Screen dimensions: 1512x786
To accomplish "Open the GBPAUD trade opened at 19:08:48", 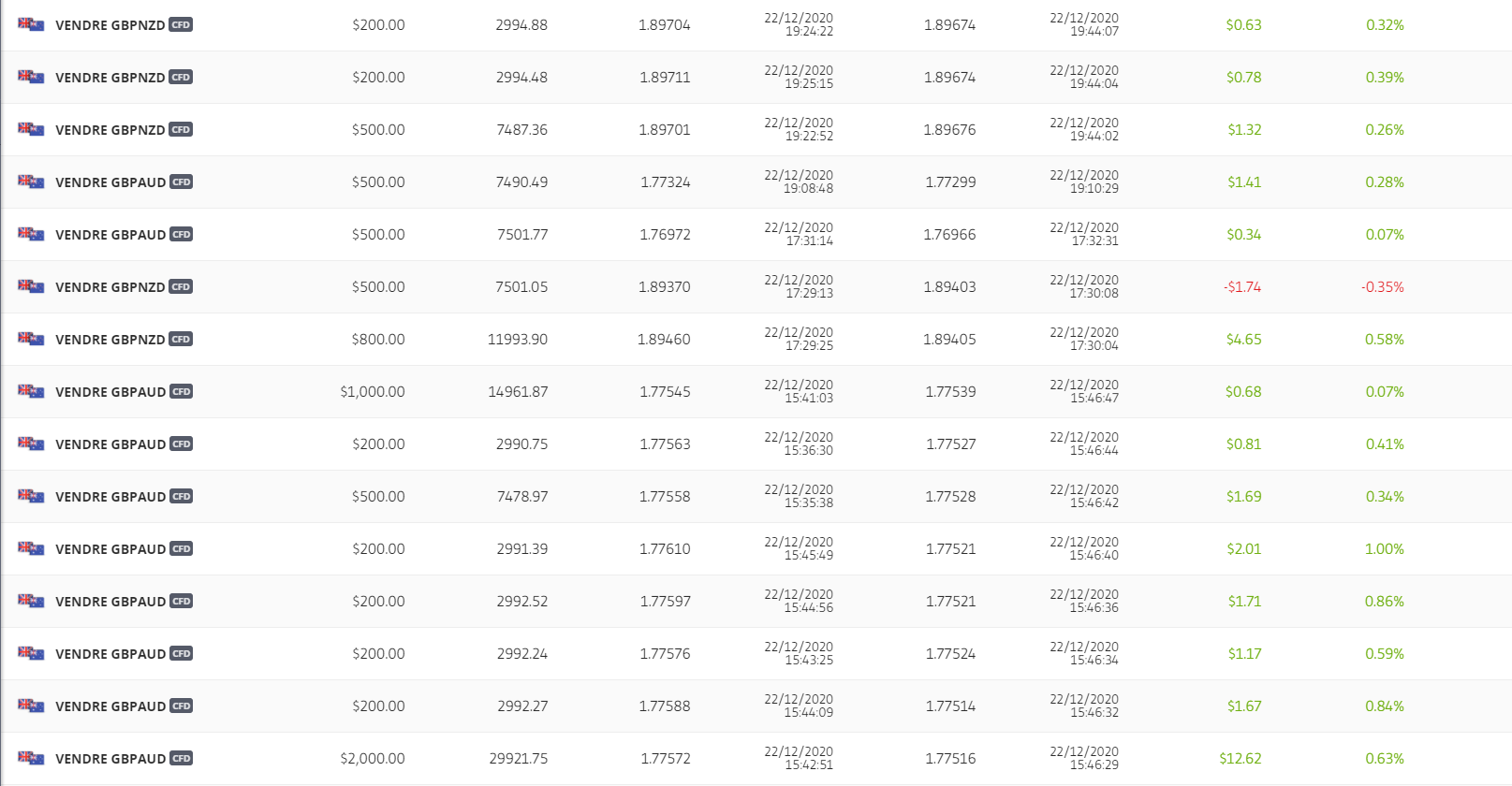I will click(110, 182).
